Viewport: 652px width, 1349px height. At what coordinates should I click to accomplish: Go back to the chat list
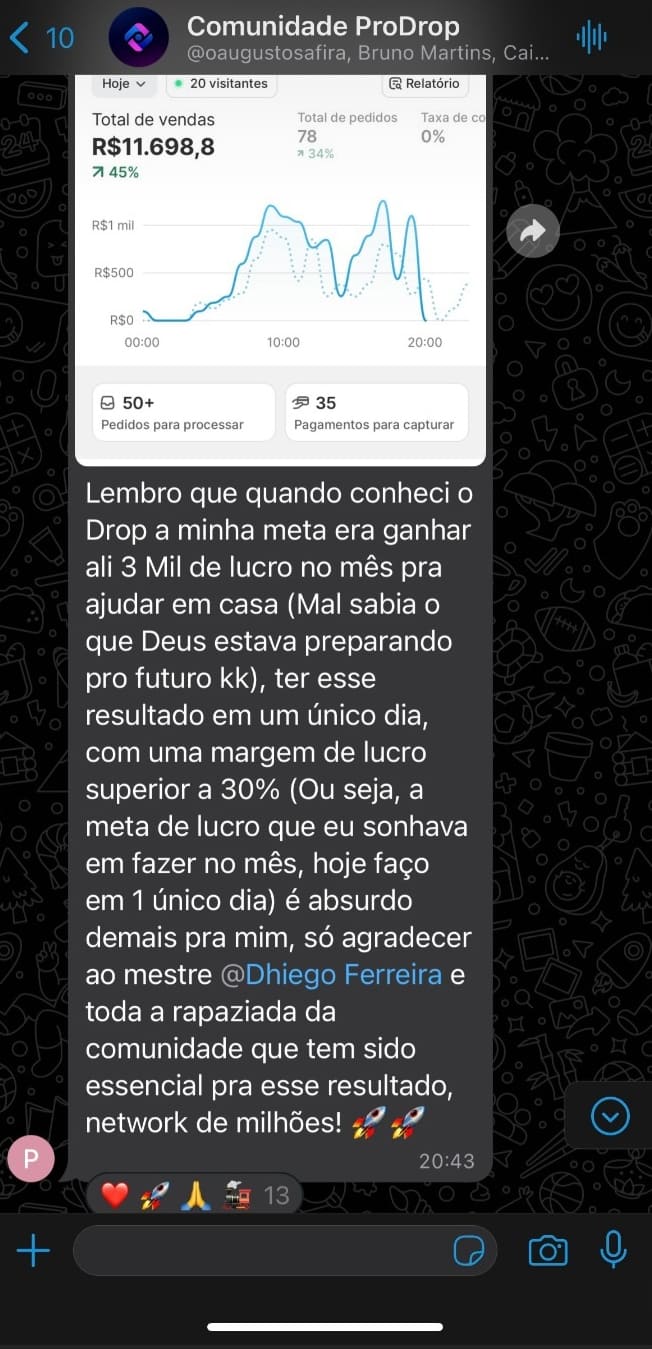click(x=40, y=38)
